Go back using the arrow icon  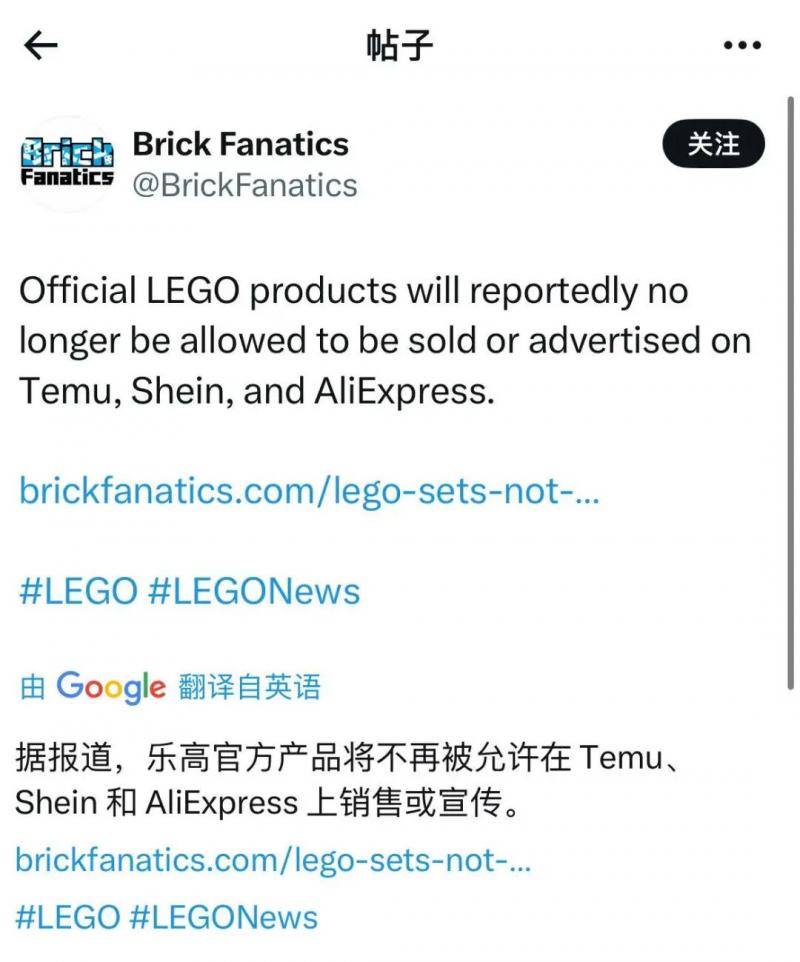(x=41, y=45)
